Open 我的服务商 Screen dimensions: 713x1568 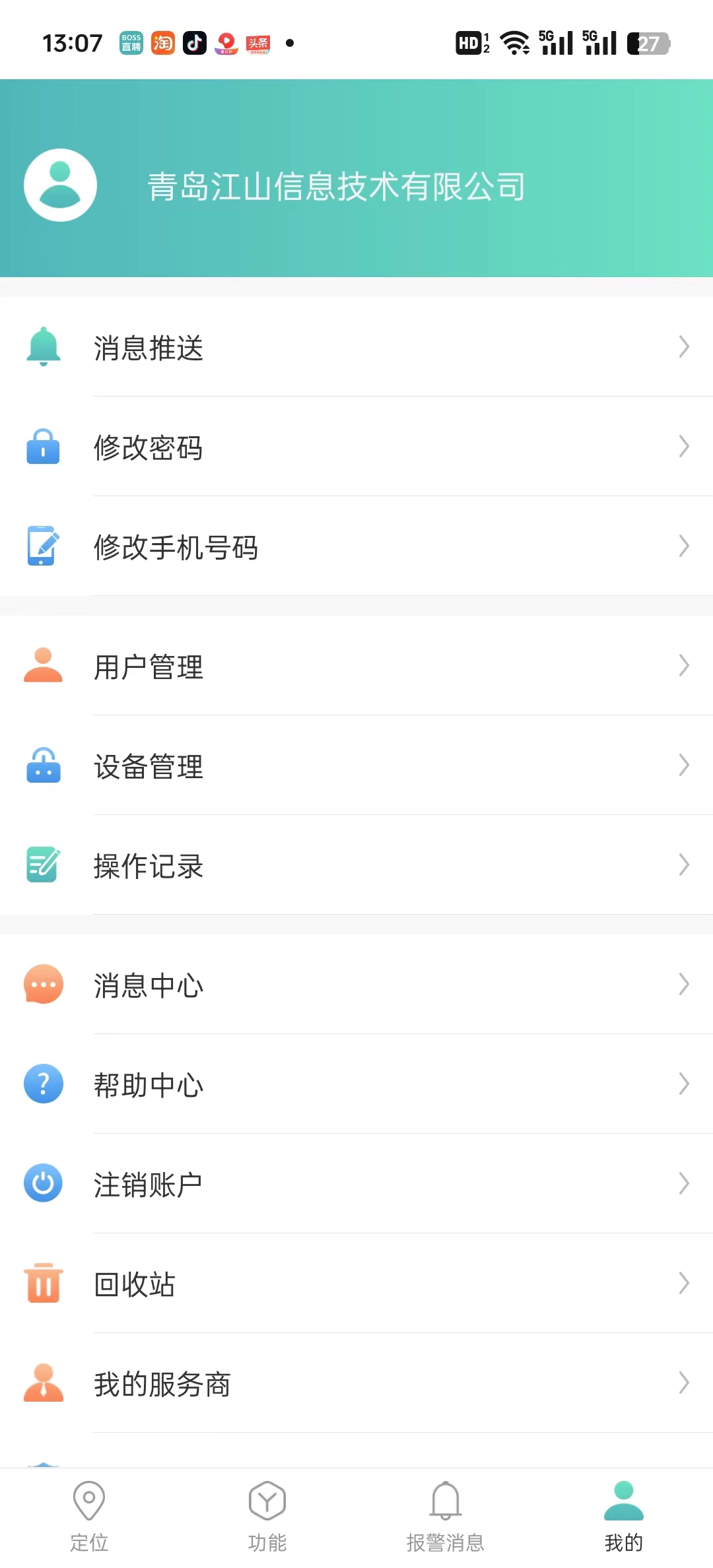[356, 1383]
